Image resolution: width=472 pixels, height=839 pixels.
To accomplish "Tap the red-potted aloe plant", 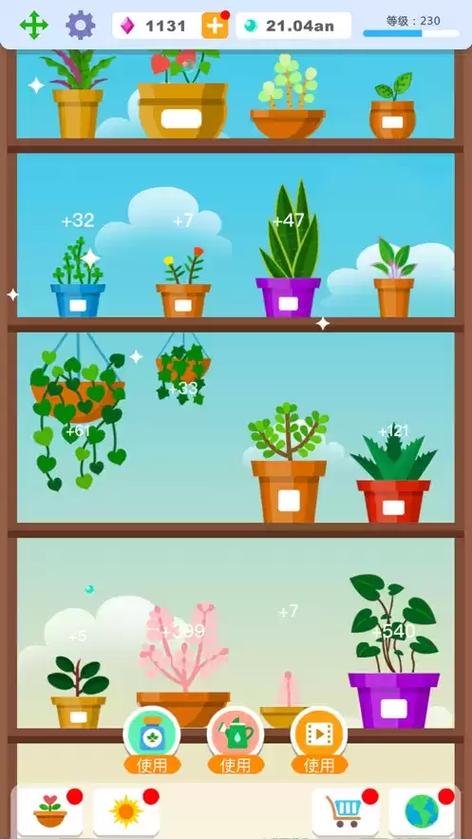I will (x=394, y=477).
